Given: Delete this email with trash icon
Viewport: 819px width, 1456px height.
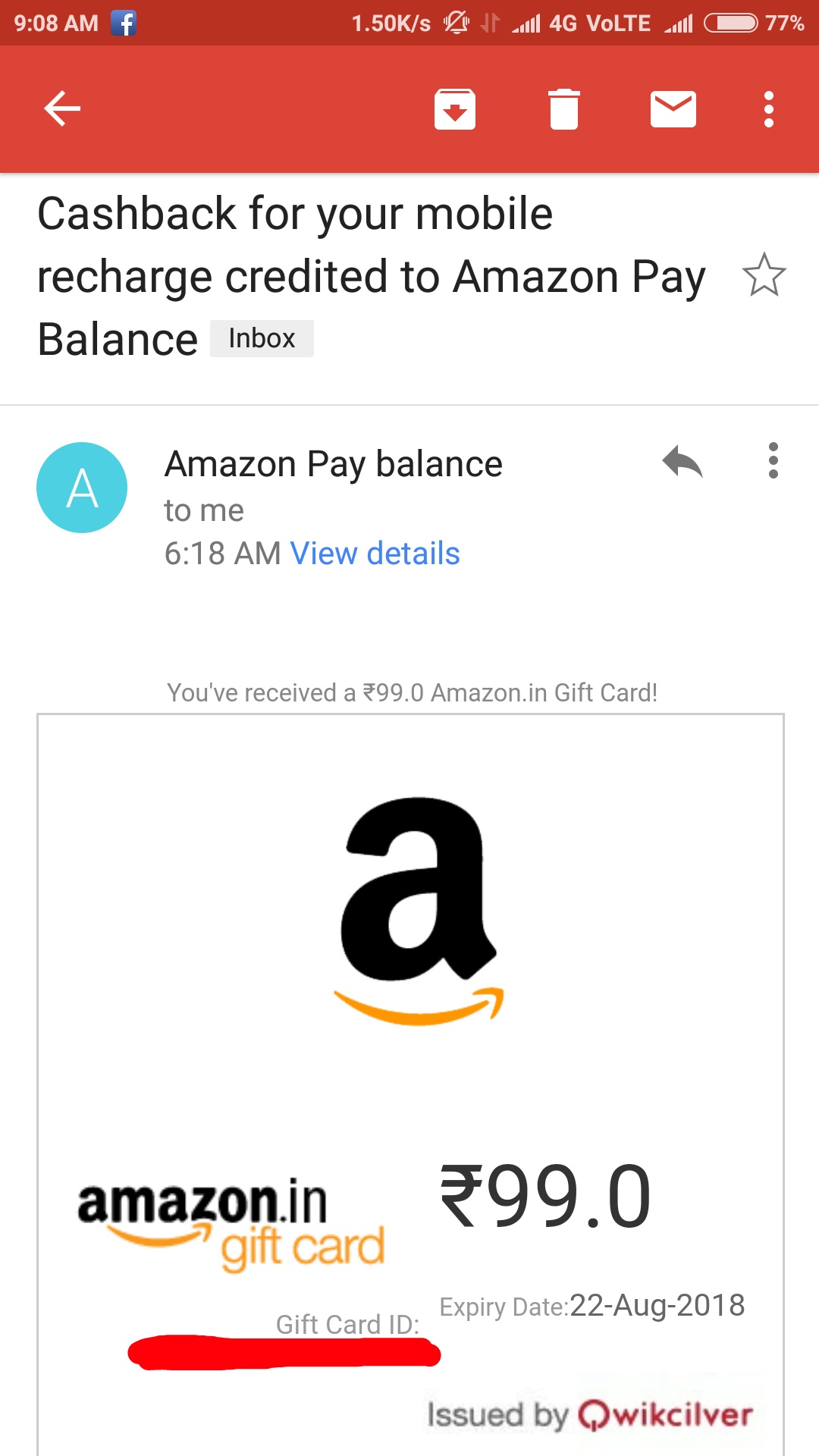Looking at the screenshot, I should [x=563, y=109].
